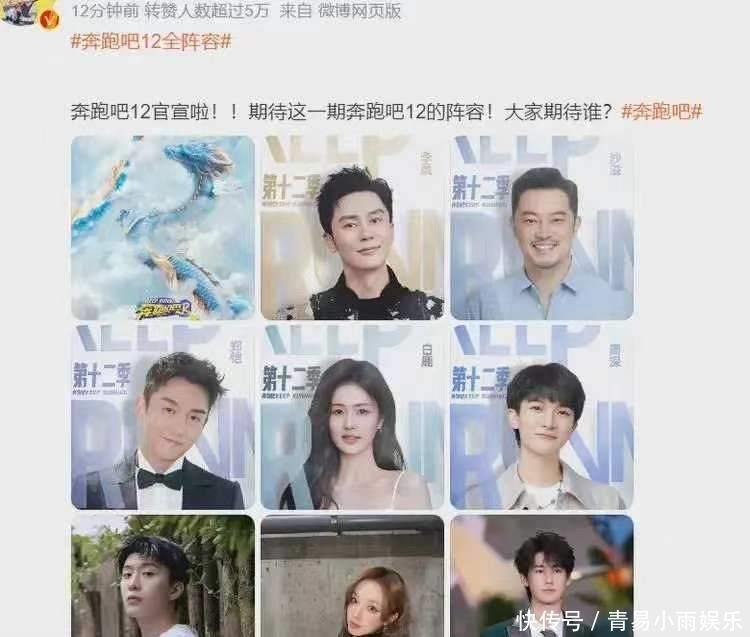Viewport: 750px width, 637px height.
Task: Open the #奔跑吧12全阵容# hashtag topic
Action: pyautogui.click(x=151, y=41)
